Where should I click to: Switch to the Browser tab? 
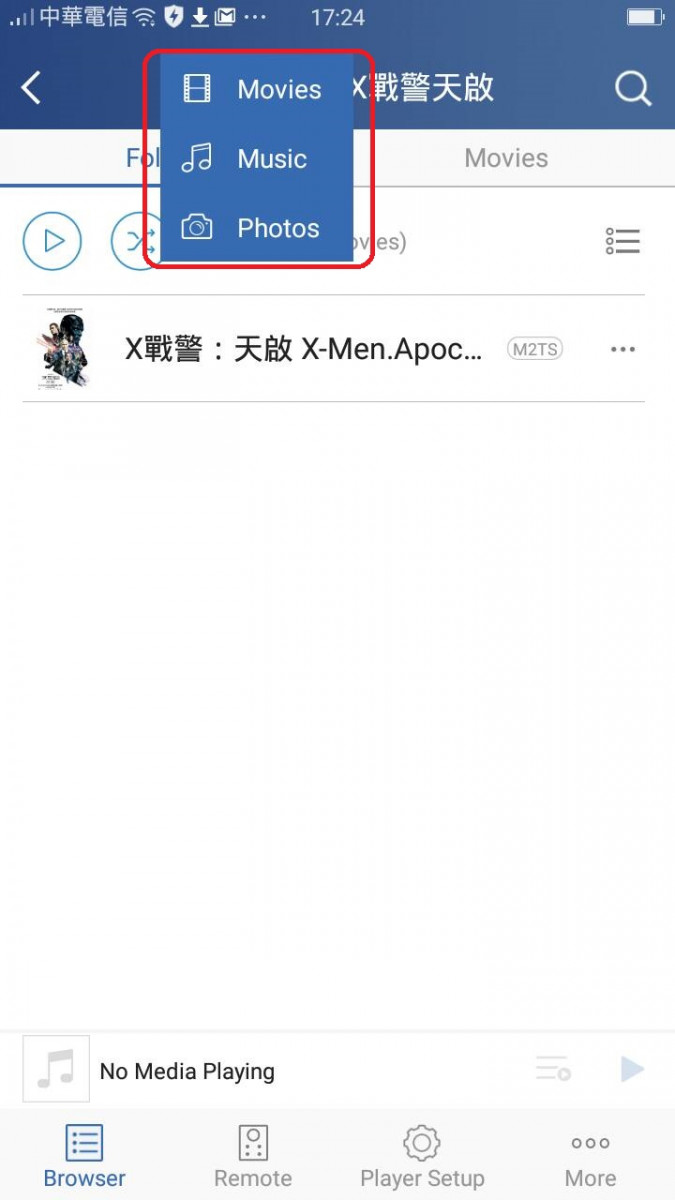[84, 1156]
